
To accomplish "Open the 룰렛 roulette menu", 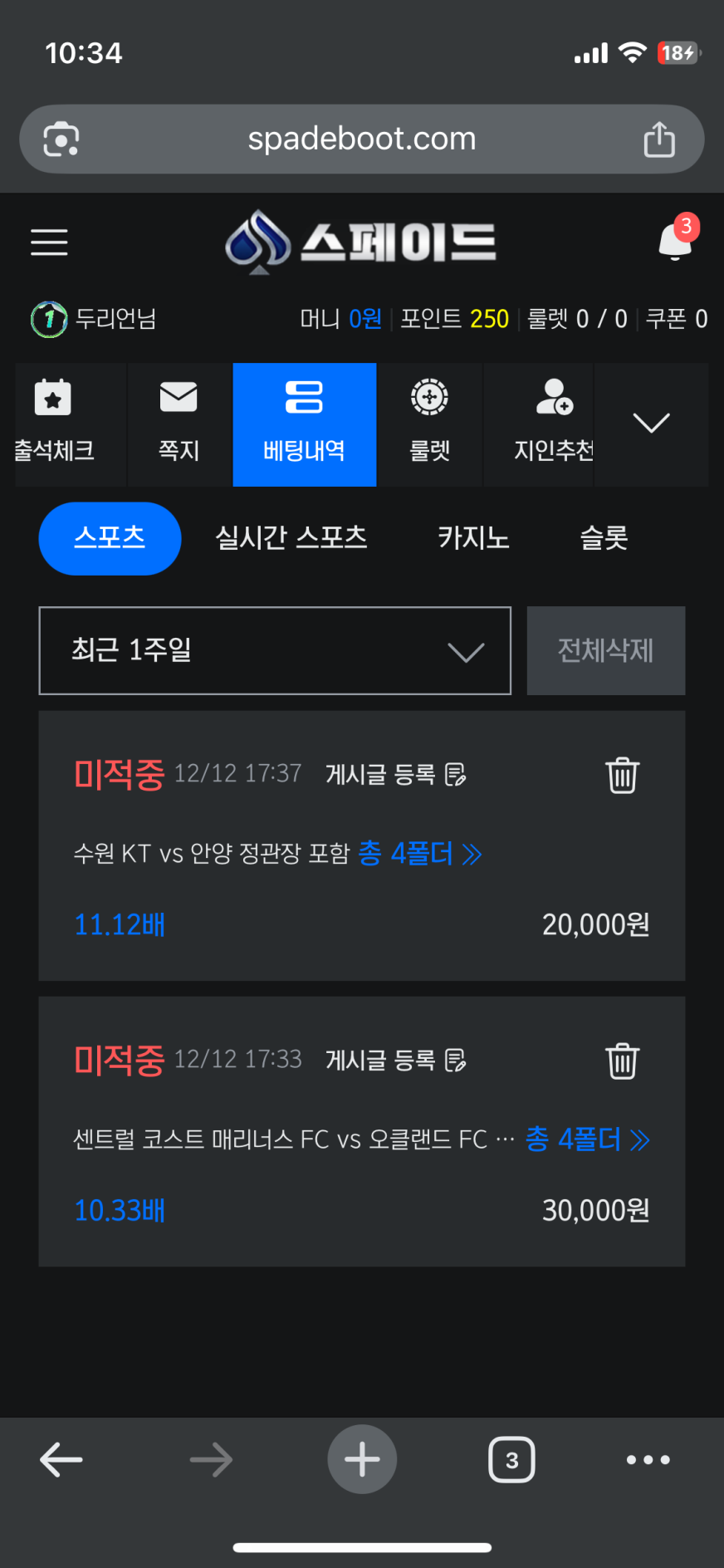I will [429, 424].
